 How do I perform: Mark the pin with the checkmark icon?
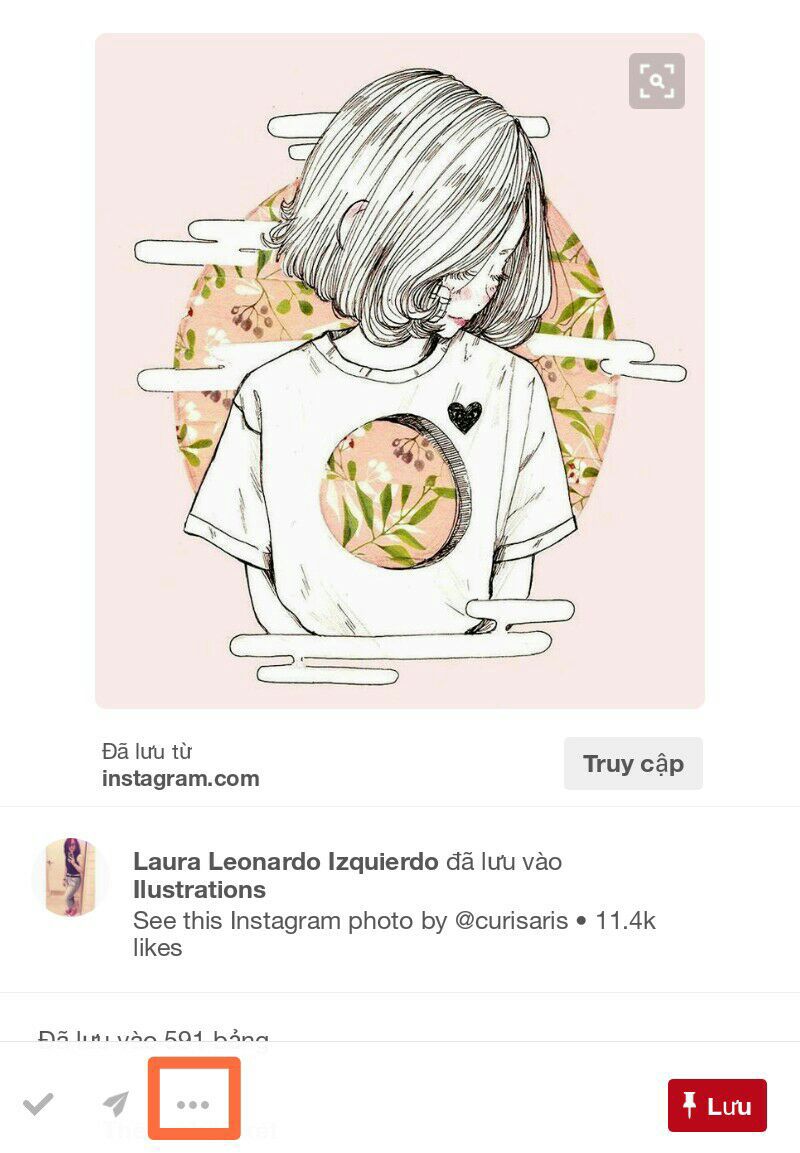coord(38,1104)
